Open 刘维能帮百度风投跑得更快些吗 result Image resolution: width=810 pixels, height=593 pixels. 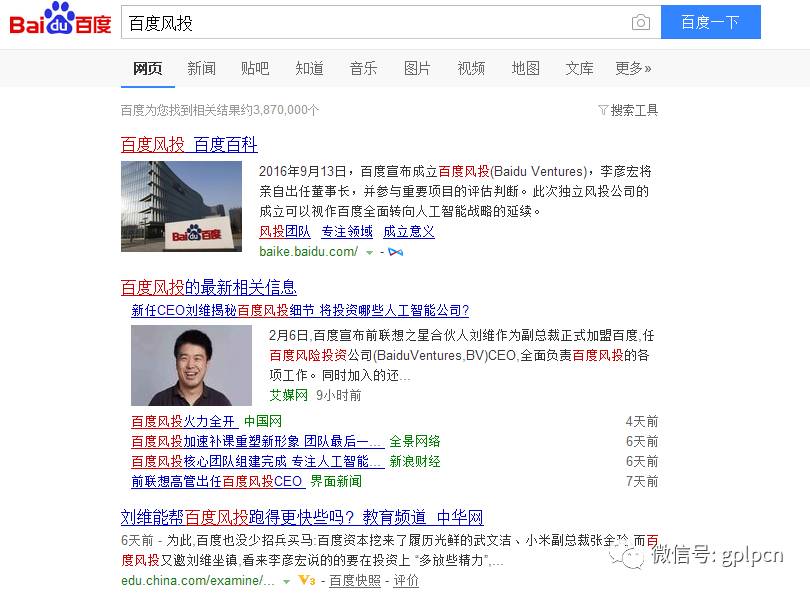(302, 517)
